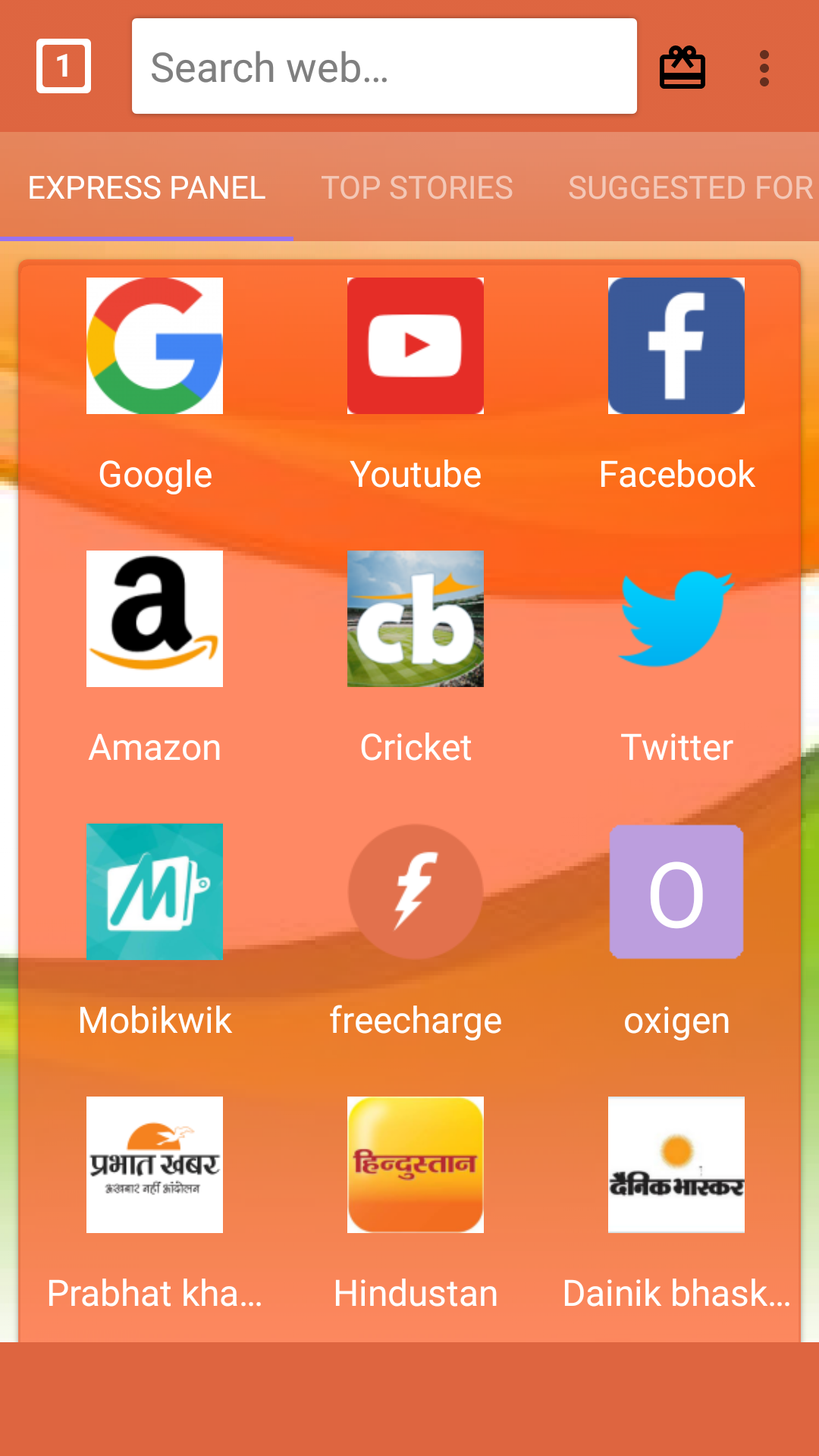Open the tab counter showing 1
This screenshot has height=1456, width=819.
pos(63,67)
